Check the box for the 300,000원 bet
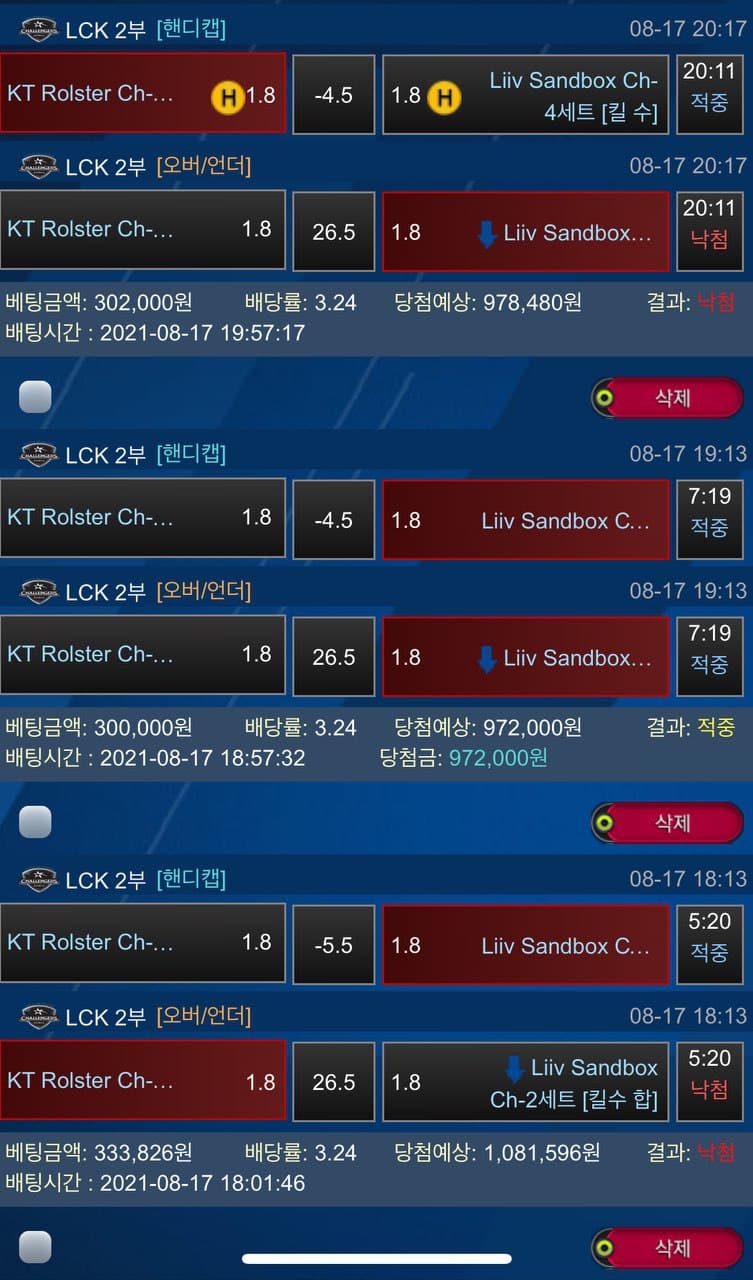753x1280 pixels. coord(35,822)
